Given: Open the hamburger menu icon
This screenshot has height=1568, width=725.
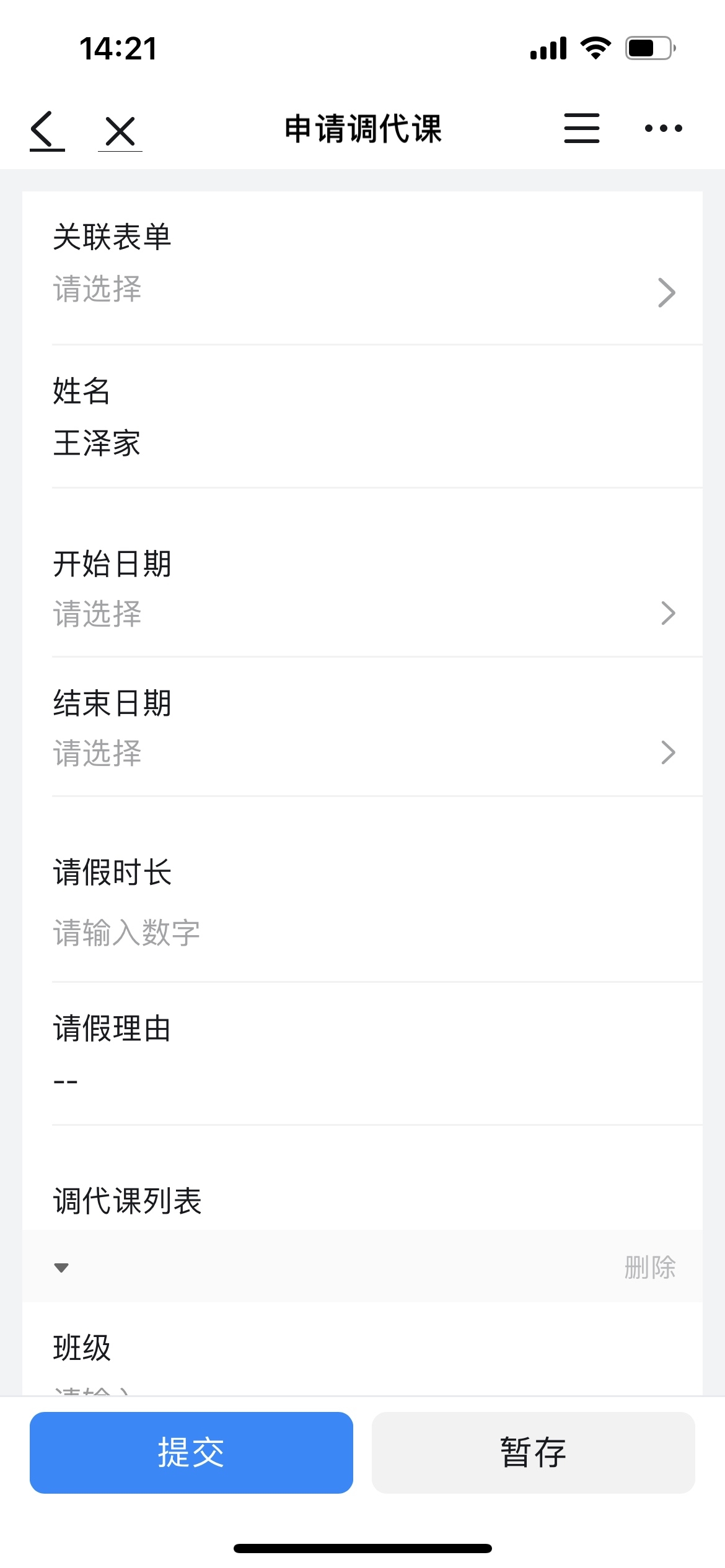Looking at the screenshot, I should [x=581, y=128].
